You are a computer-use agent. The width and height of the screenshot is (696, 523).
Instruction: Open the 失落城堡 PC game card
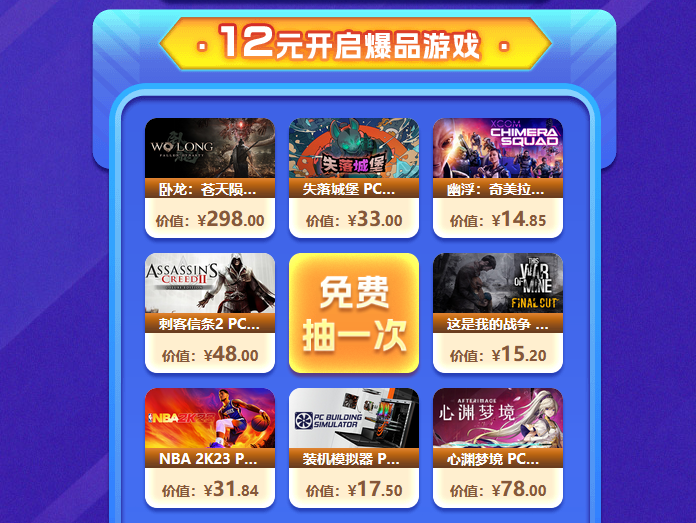(354, 177)
